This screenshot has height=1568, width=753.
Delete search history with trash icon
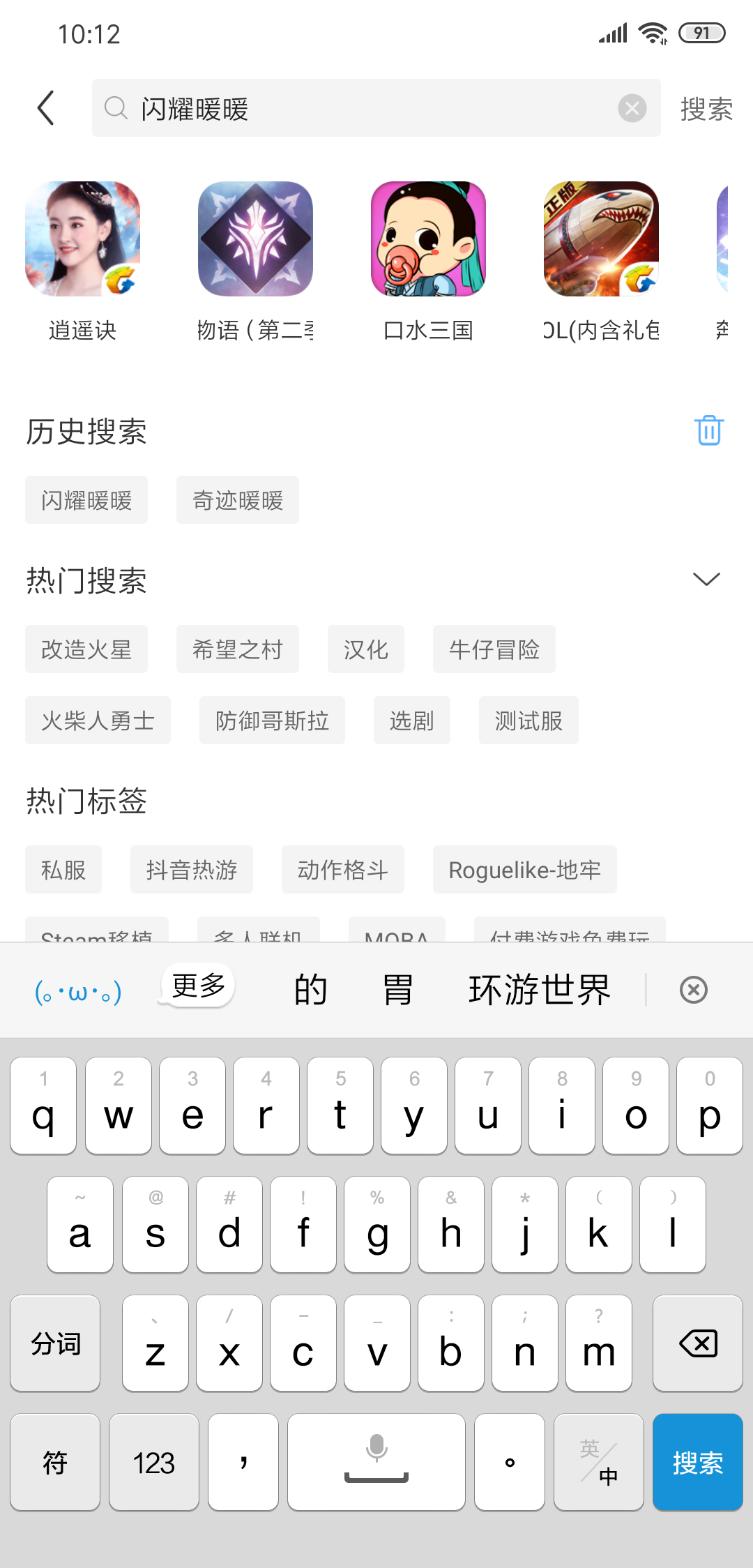[x=708, y=430]
